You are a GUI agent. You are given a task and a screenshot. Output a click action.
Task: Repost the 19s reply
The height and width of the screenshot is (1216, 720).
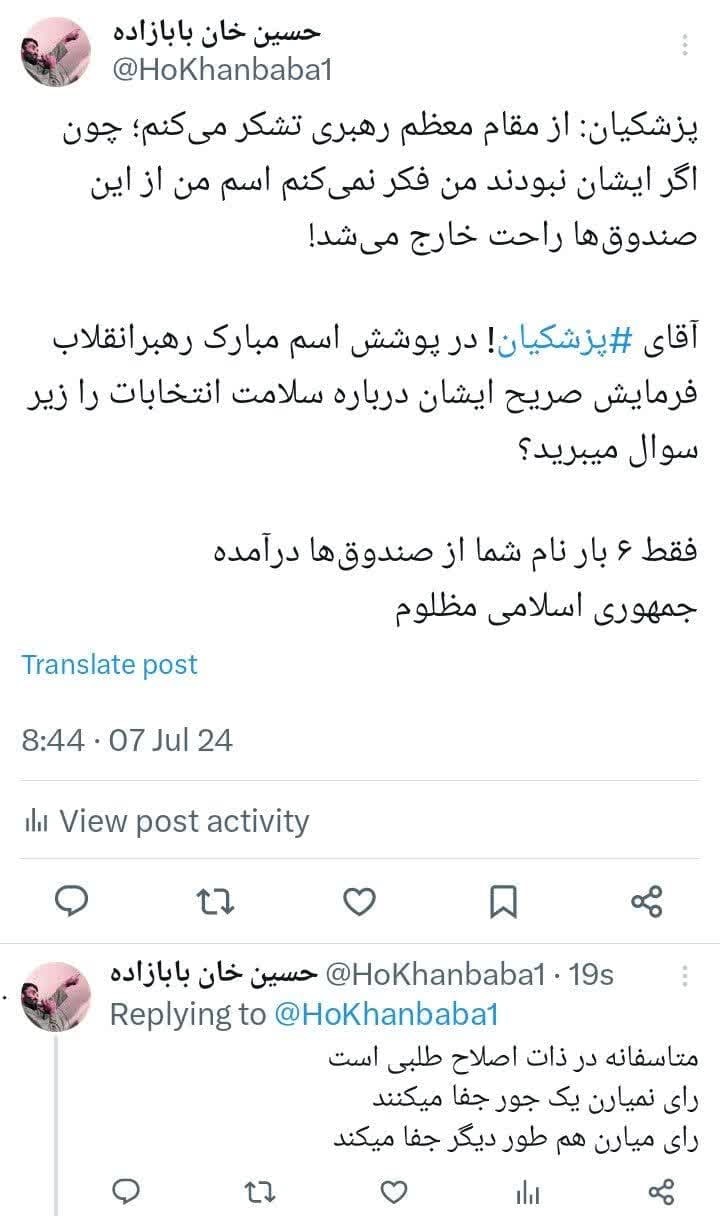pyautogui.click(x=261, y=1191)
